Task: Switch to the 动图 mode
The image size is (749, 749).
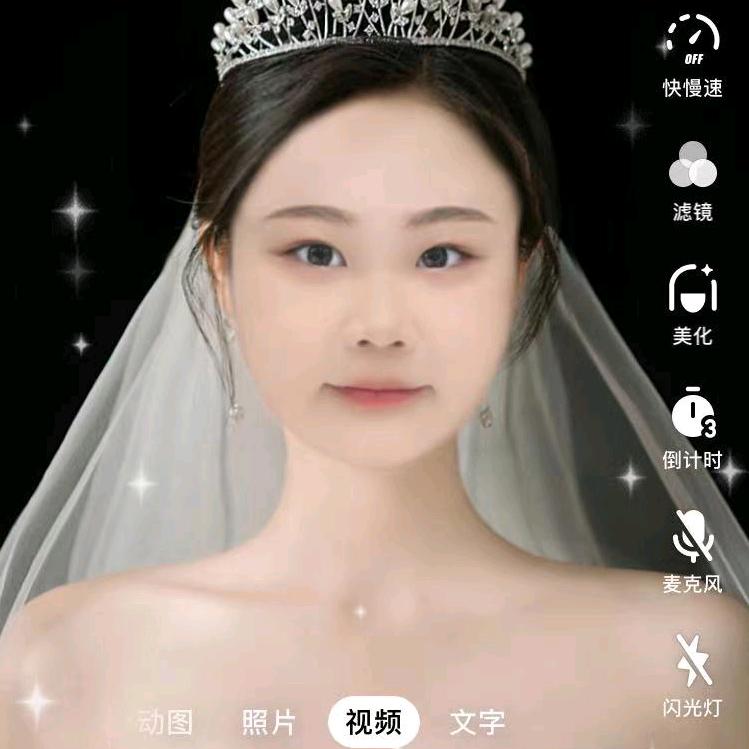Action: (x=165, y=722)
